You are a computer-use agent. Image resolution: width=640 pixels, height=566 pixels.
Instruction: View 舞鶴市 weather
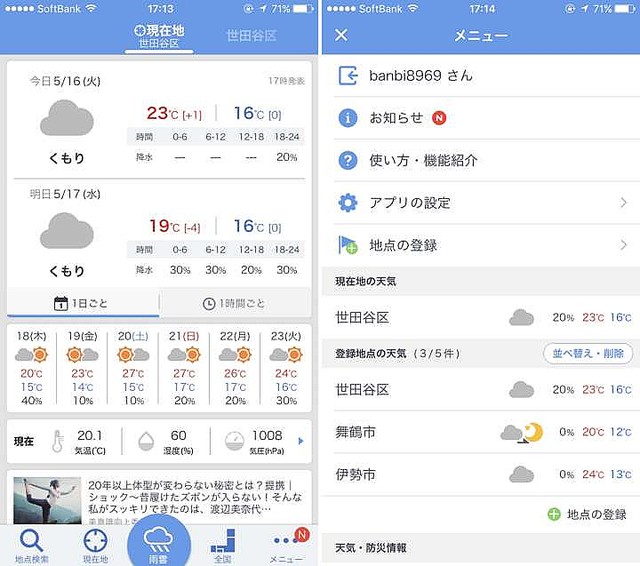tap(480, 432)
